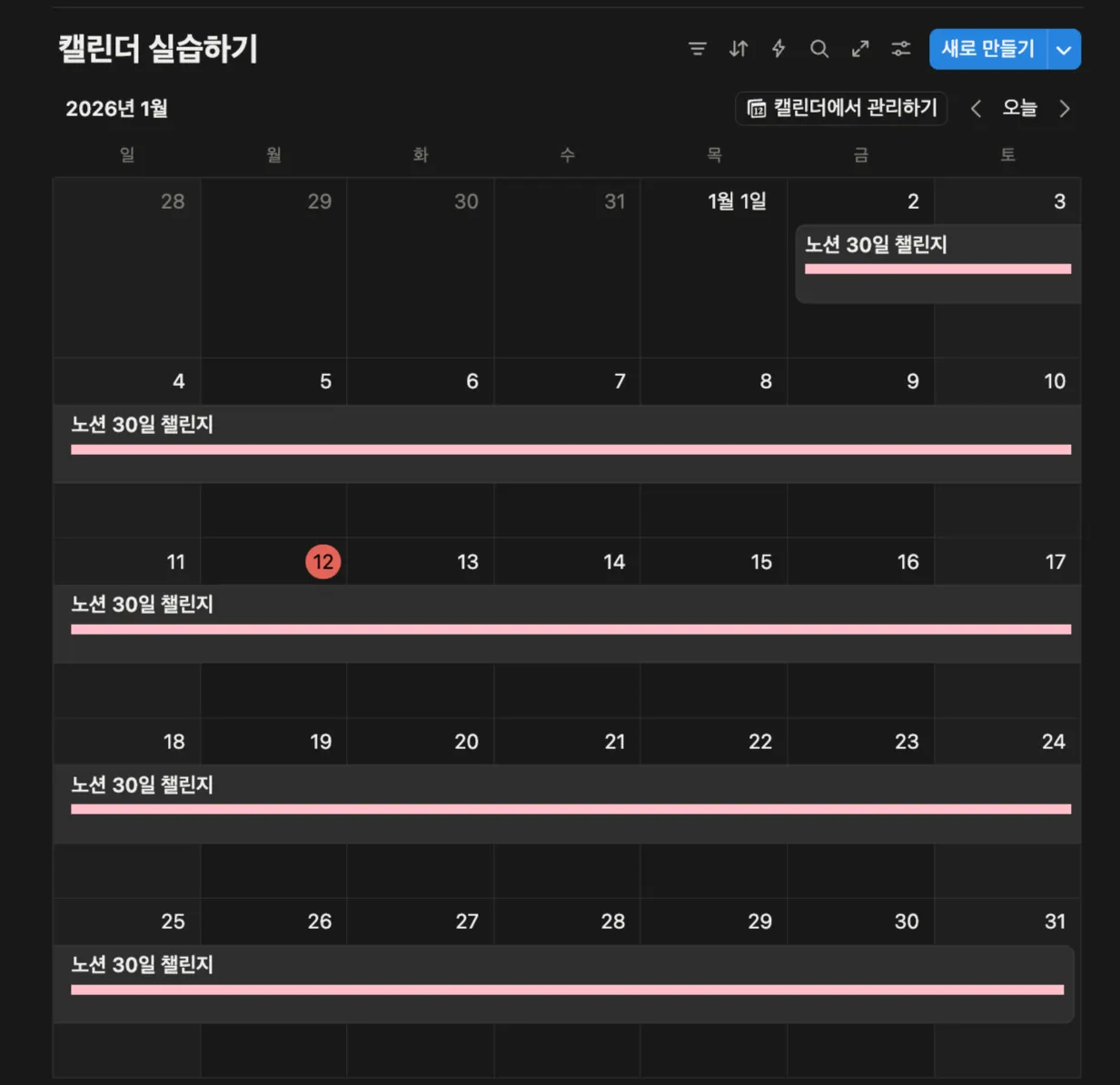Select the highlighted date 12
This screenshot has width=1120, height=1085.
pyautogui.click(x=322, y=562)
